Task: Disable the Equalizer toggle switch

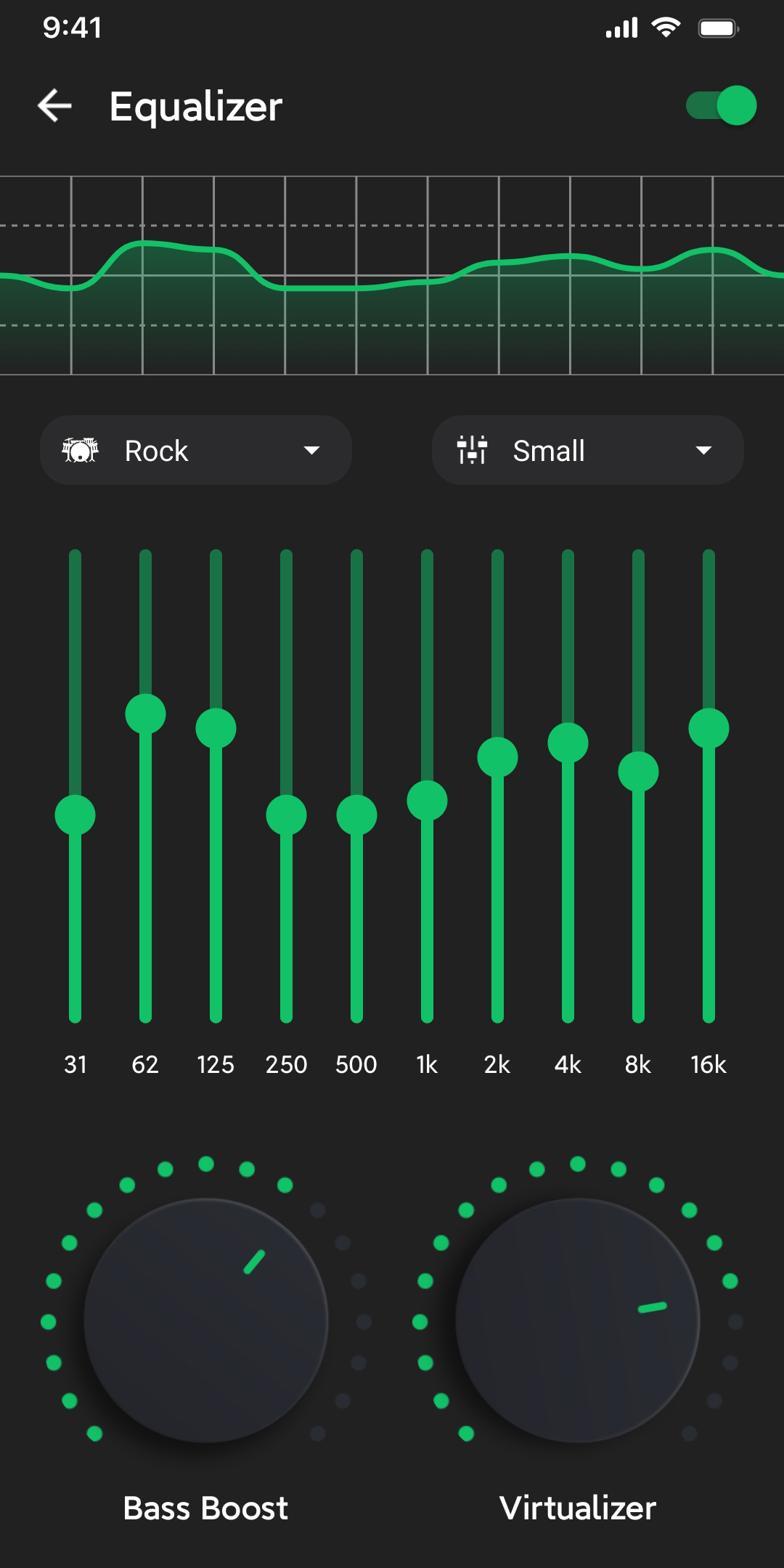Action: point(722,106)
